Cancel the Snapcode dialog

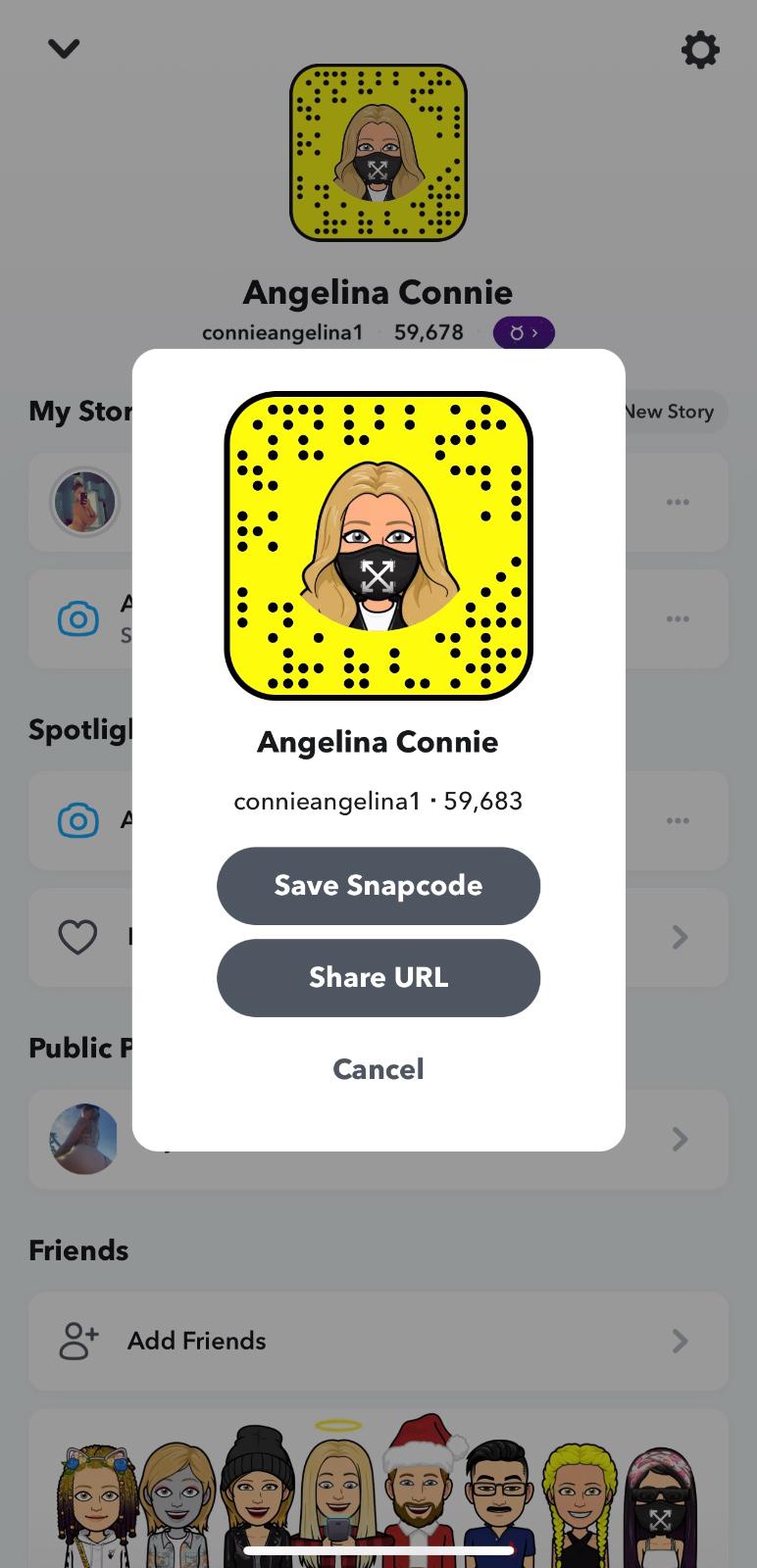click(x=378, y=1068)
